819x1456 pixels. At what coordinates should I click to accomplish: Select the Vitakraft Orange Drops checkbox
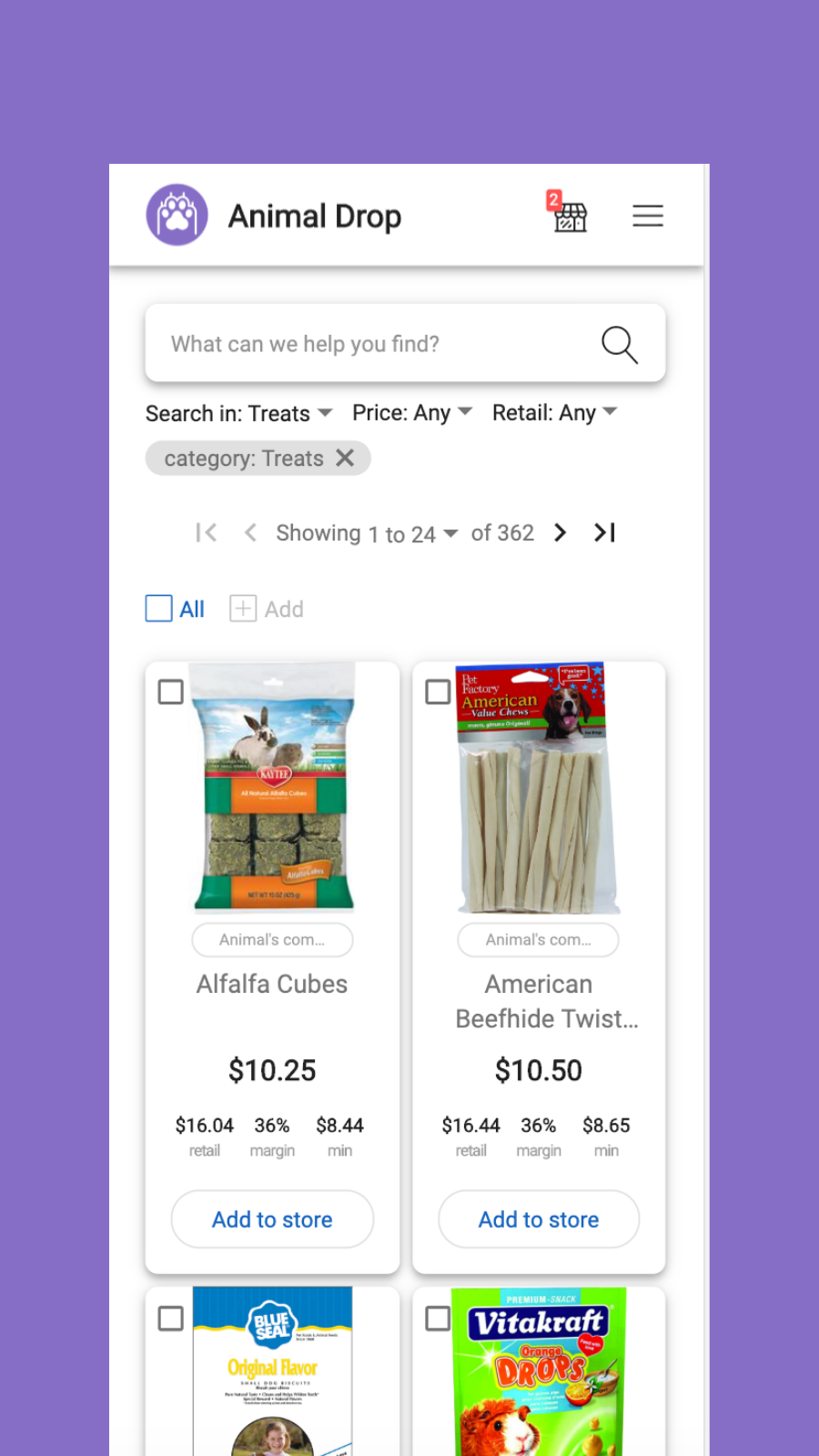tap(438, 1318)
